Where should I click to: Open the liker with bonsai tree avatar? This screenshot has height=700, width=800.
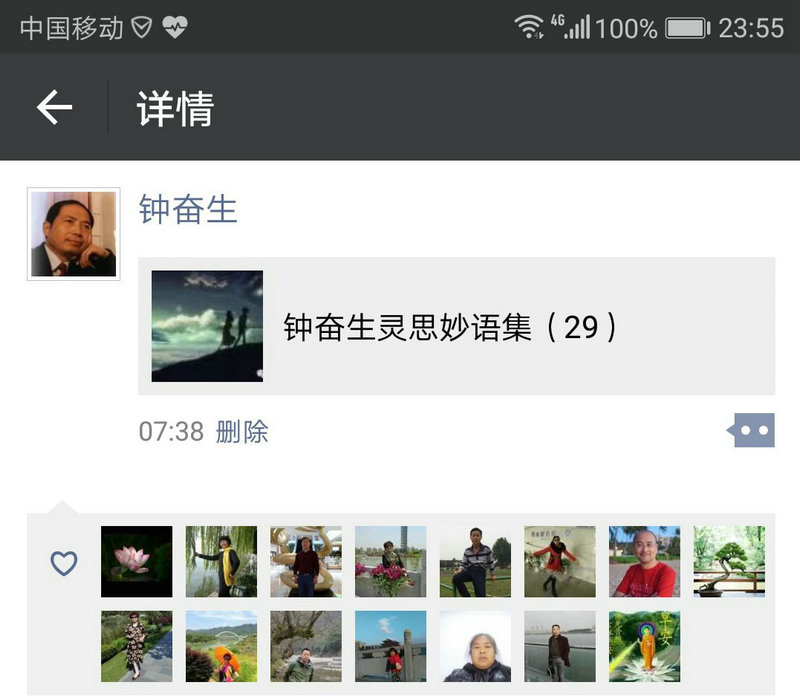pos(729,562)
